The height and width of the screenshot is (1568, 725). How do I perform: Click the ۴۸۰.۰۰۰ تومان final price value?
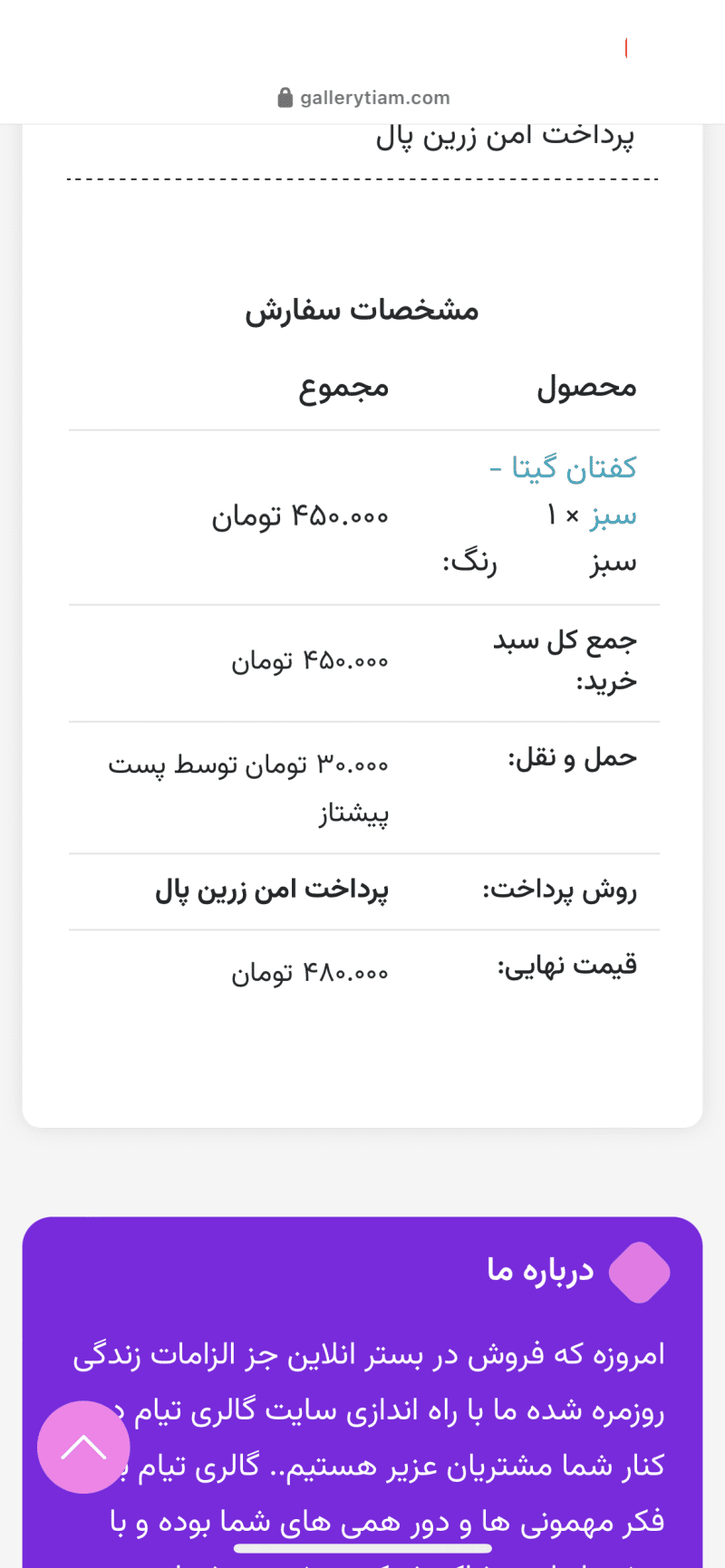[x=310, y=970]
